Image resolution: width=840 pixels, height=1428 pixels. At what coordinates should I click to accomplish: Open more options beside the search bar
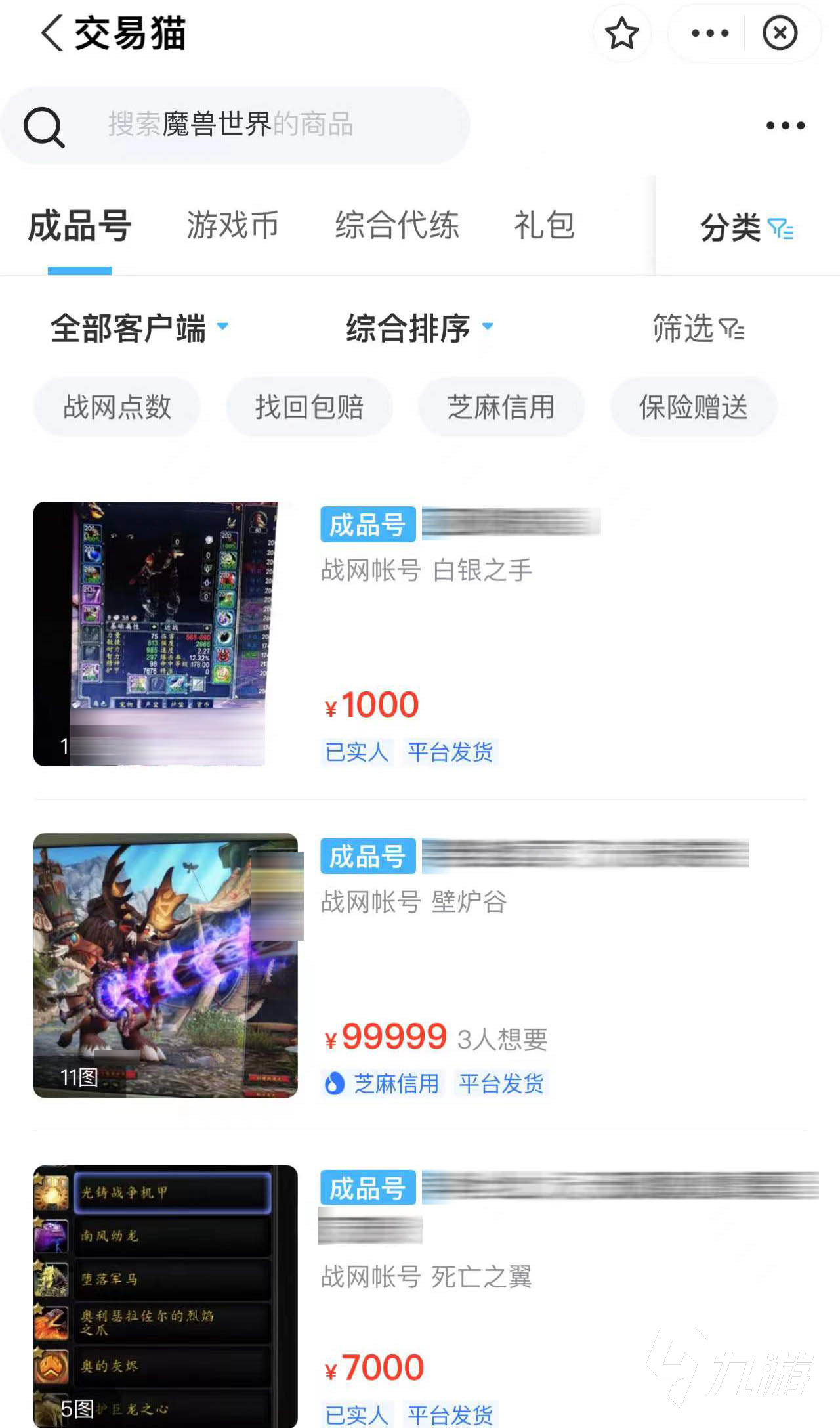[x=785, y=125]
